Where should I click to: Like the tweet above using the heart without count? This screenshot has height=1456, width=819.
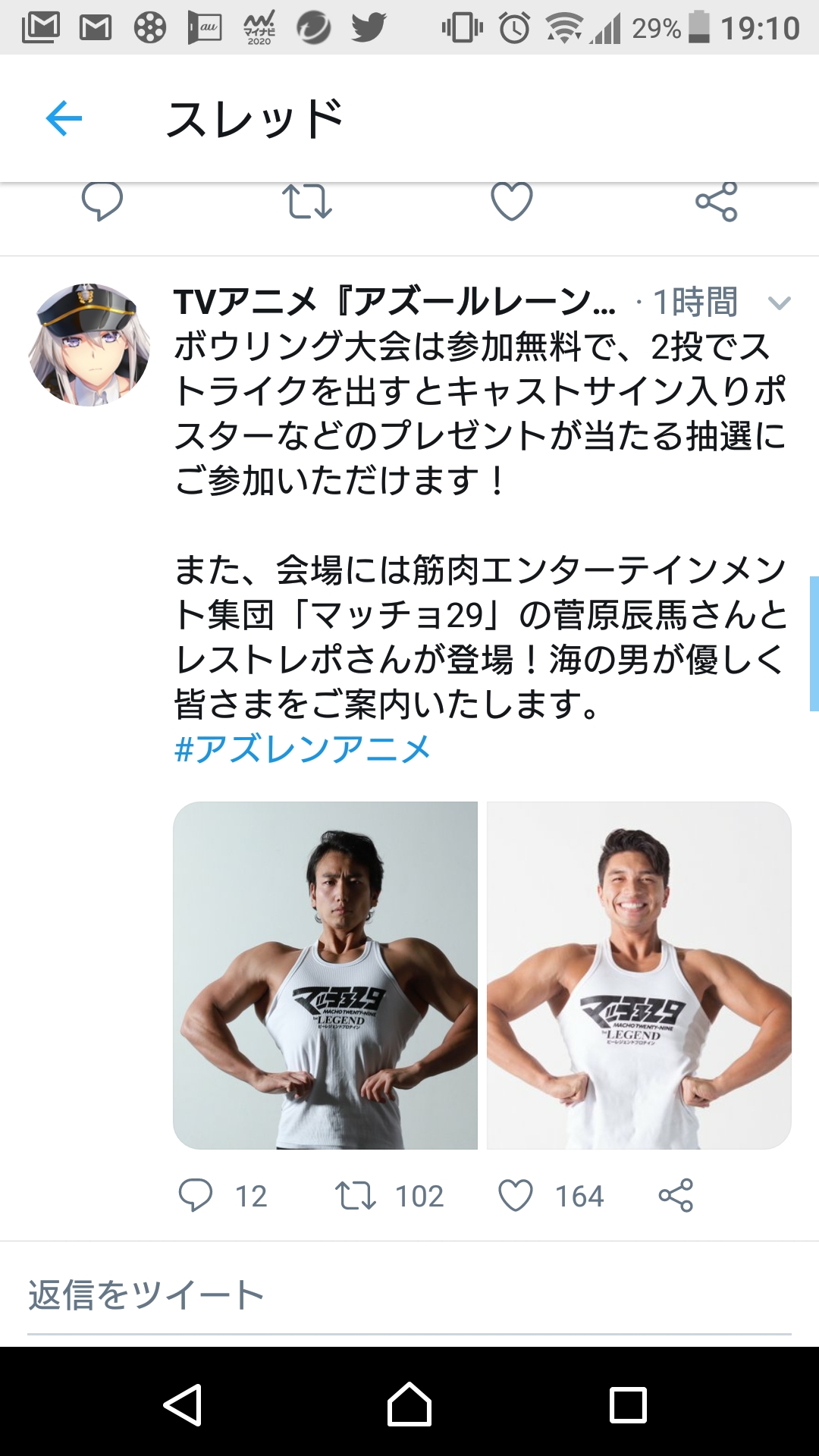[512, 201]
